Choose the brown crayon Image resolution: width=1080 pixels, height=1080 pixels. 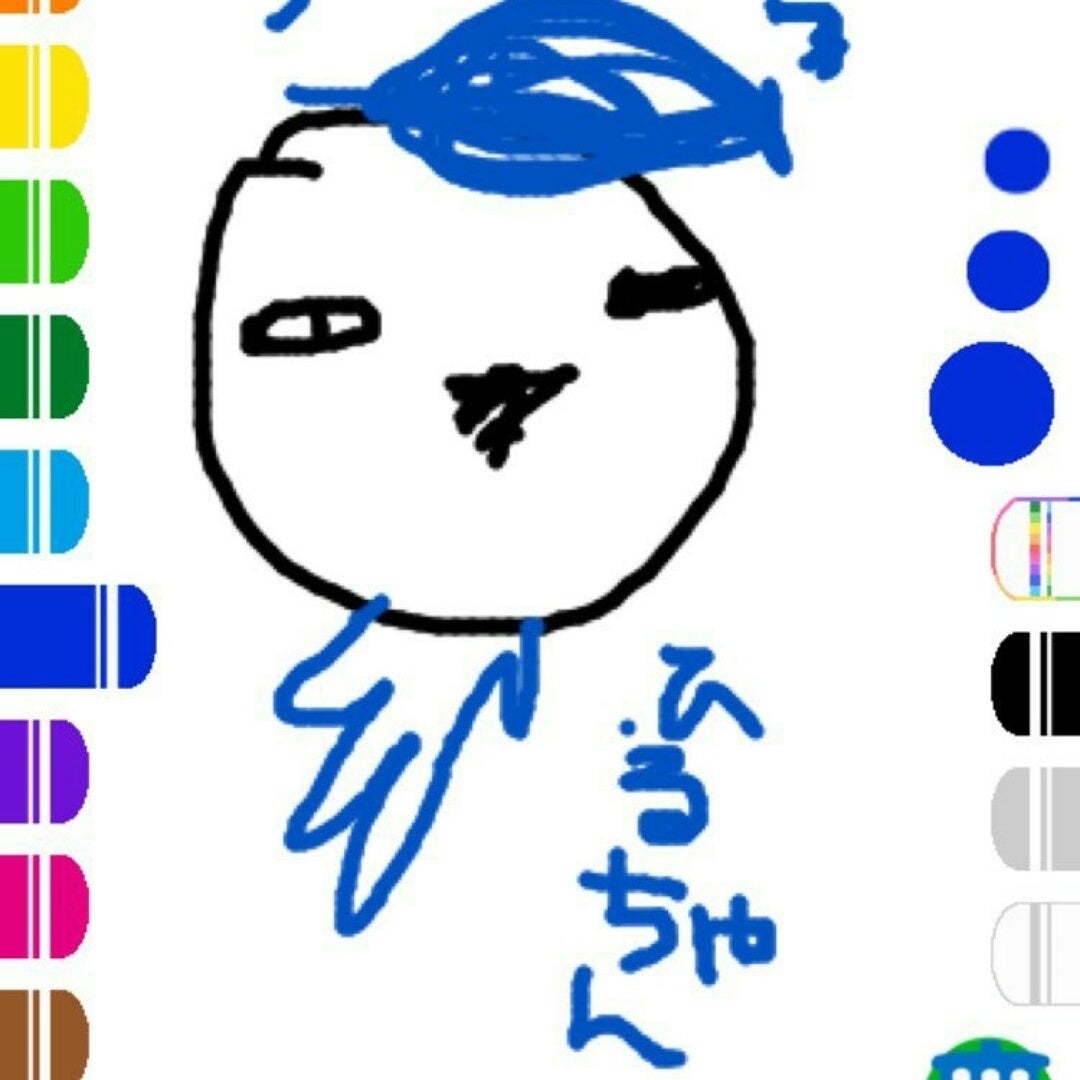pos(42,1035)
